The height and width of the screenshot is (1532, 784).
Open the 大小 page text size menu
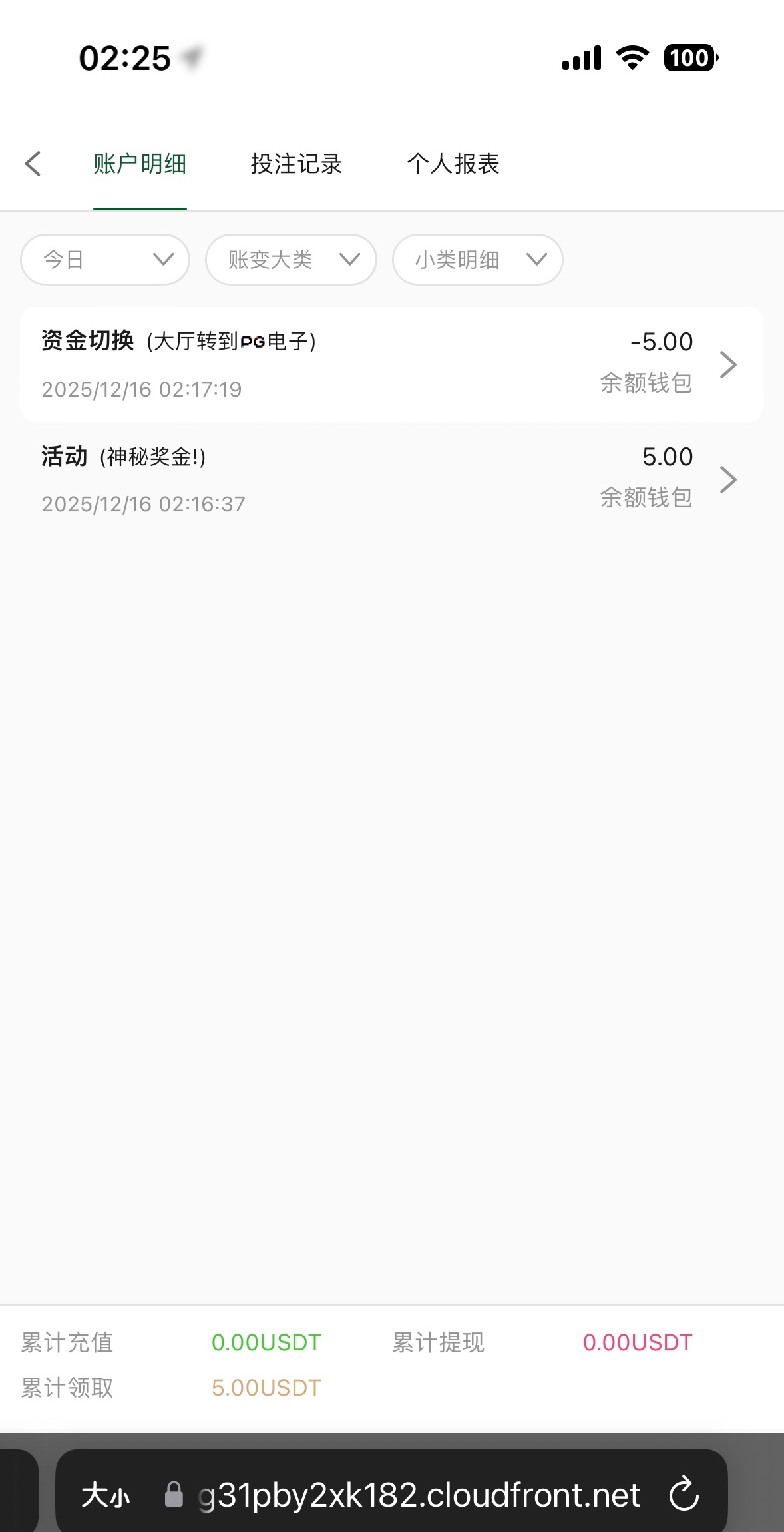click(x=106, y=1495)
